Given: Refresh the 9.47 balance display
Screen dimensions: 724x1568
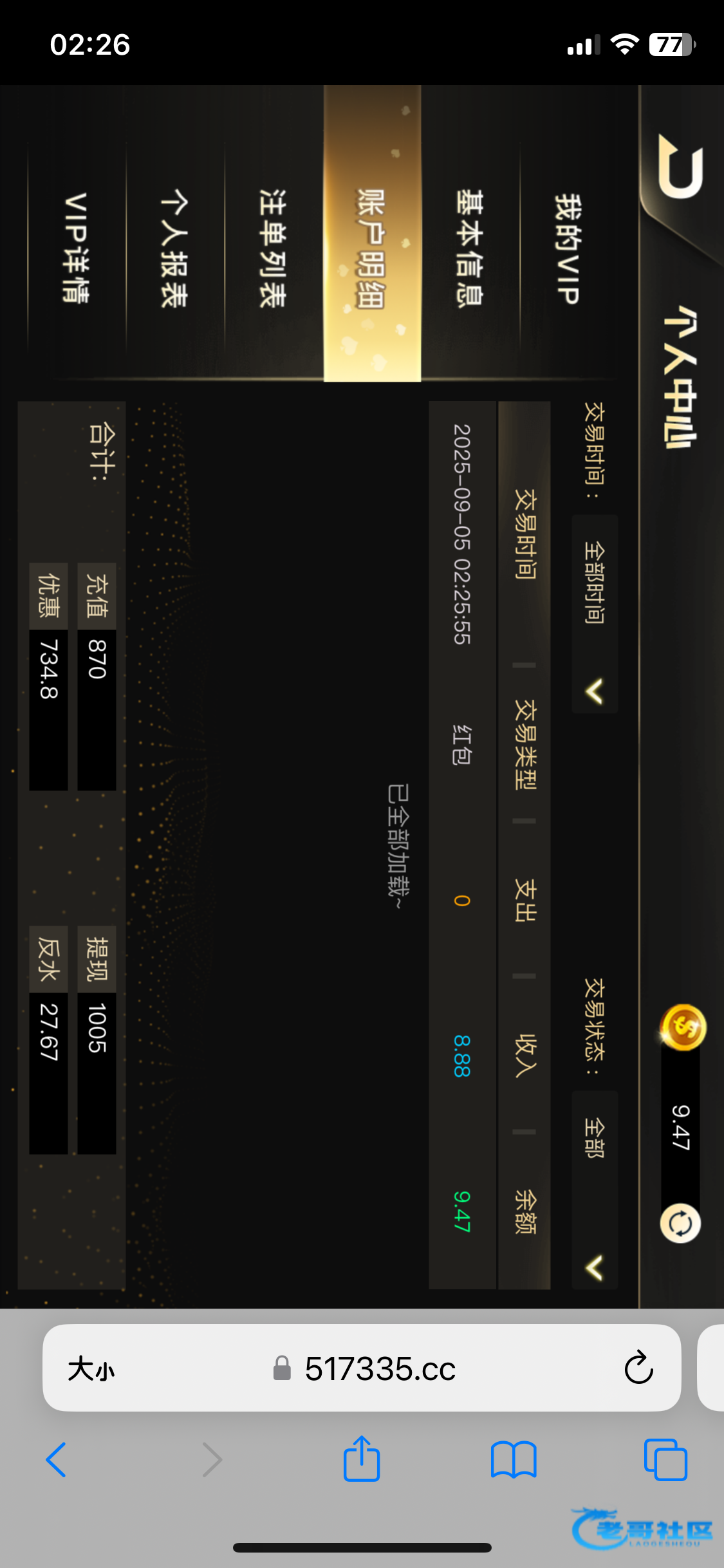Looking at the screenshot, I should (x=680, y=1223).
